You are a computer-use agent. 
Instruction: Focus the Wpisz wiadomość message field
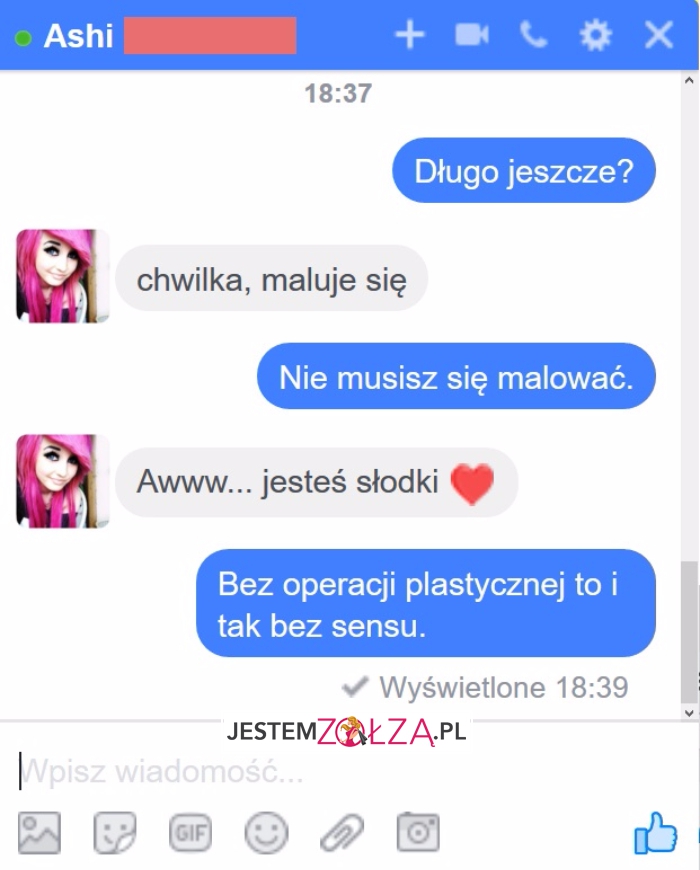point(300,772)
